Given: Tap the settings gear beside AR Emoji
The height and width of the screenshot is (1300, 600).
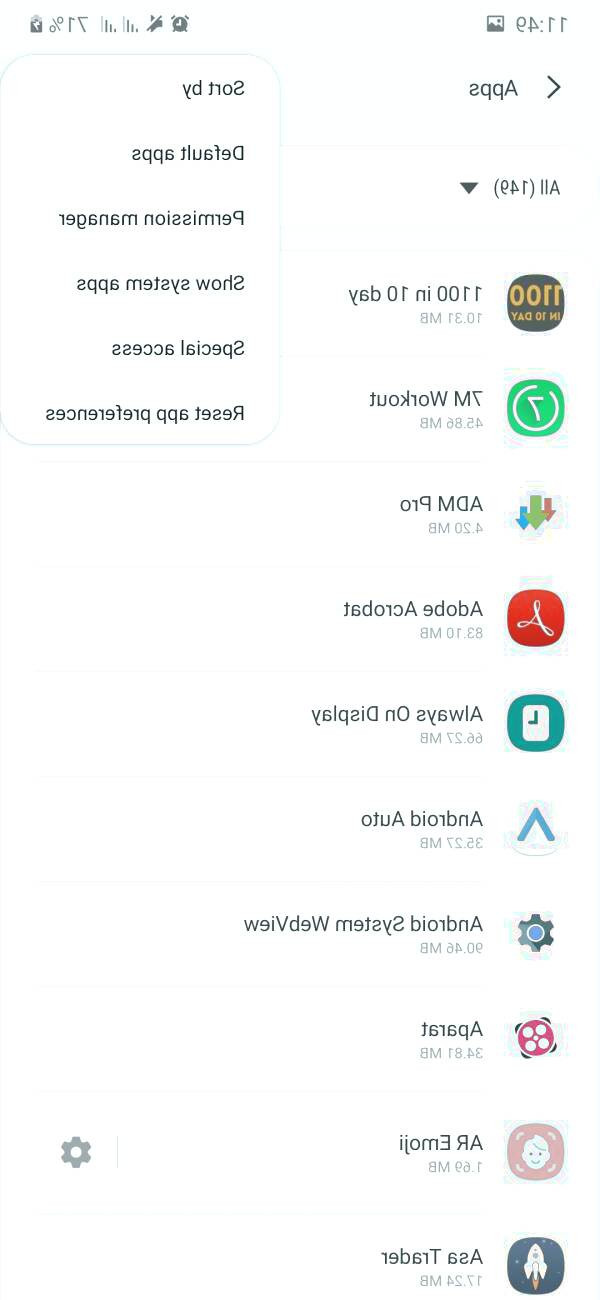Looking at the screenshot, I should (76, 1152).
